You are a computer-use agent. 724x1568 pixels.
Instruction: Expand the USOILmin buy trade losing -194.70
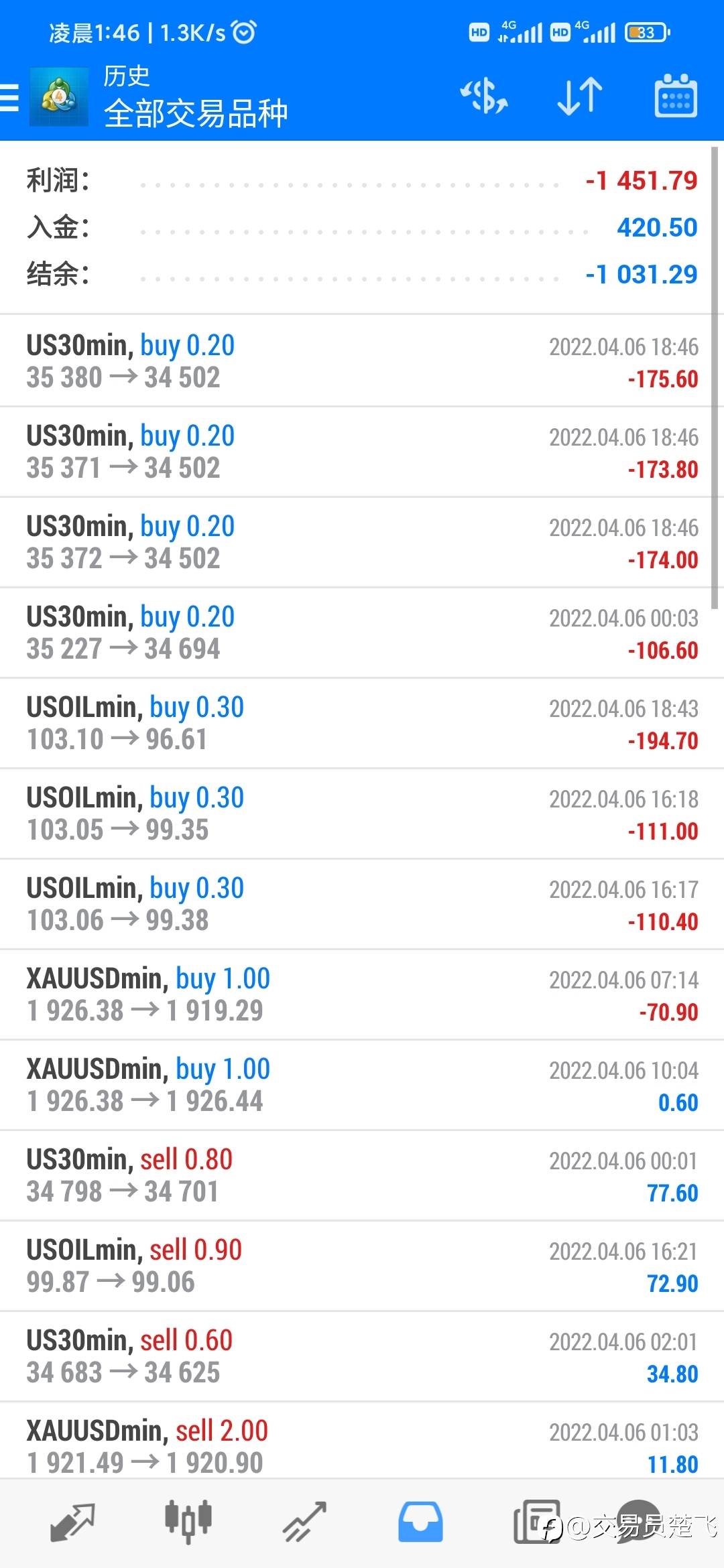click(362, 723)
